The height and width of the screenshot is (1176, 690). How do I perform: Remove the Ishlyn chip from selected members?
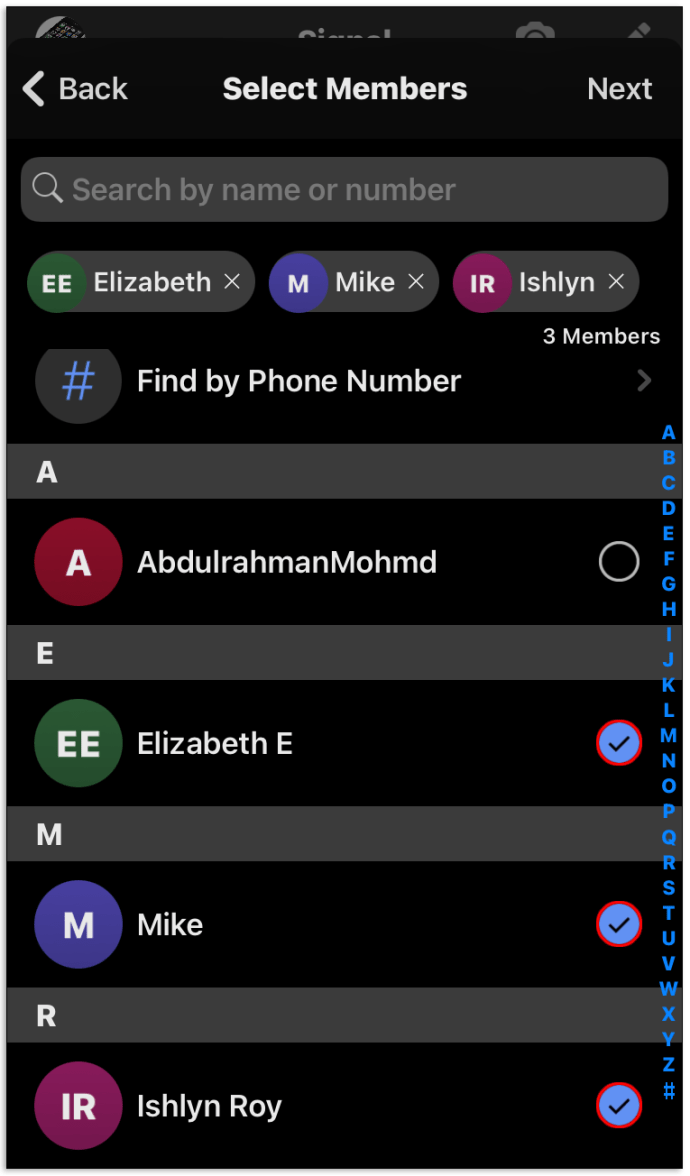click(616, 281)
